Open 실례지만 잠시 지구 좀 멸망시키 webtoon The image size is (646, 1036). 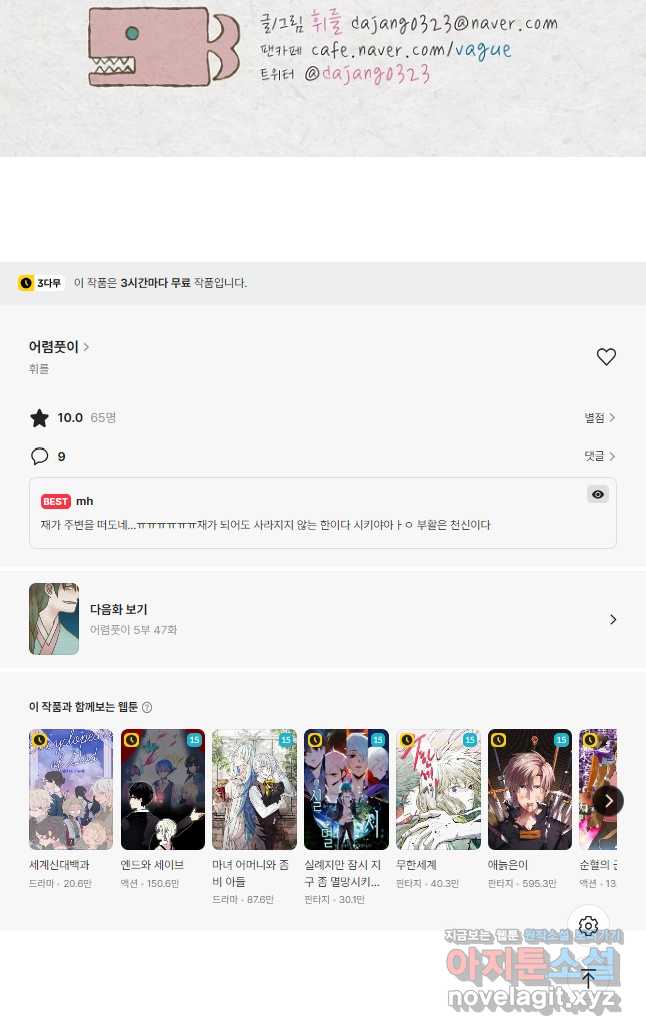tap(346, 817)
